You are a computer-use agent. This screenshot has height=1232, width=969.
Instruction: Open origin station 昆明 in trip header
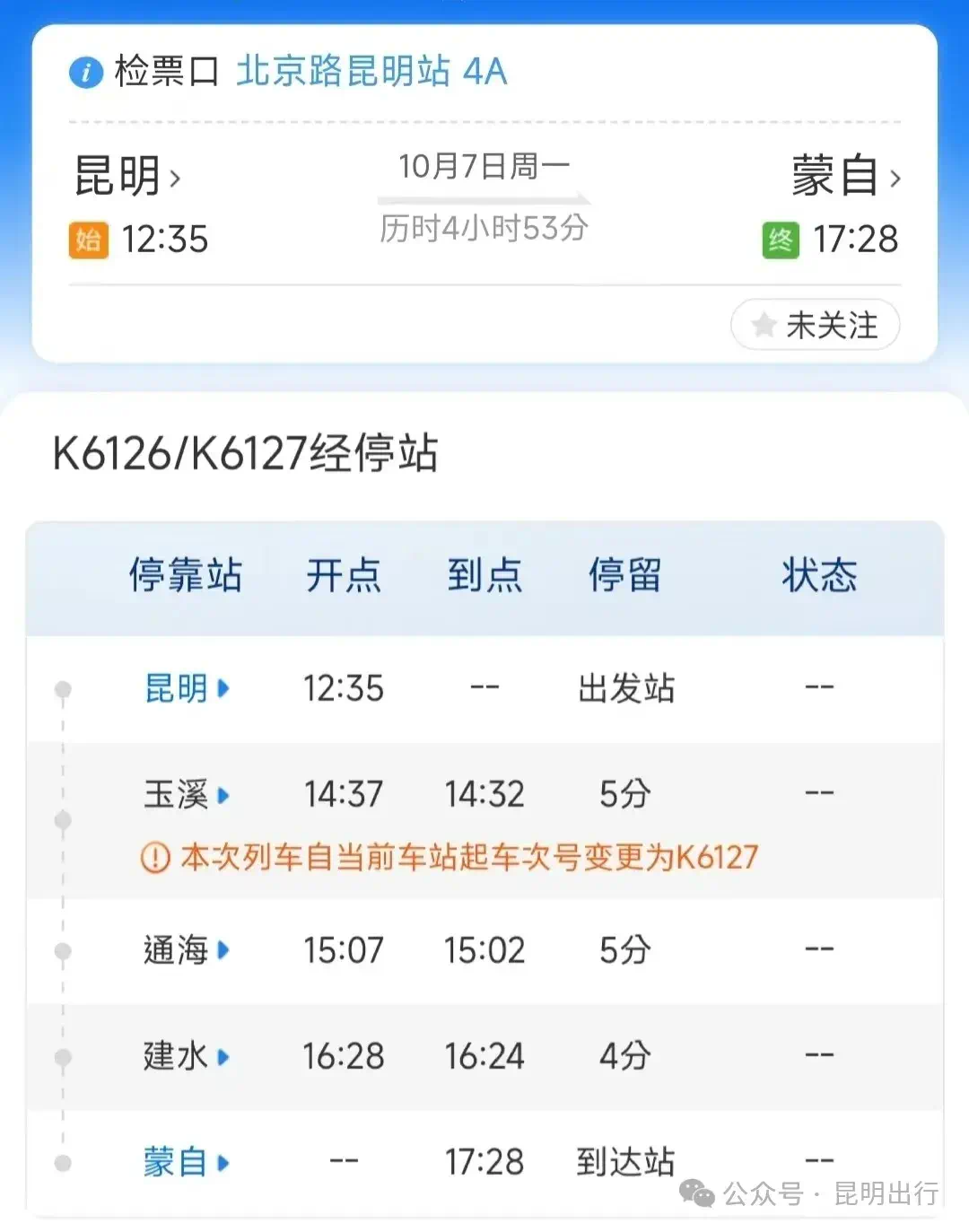127,176
